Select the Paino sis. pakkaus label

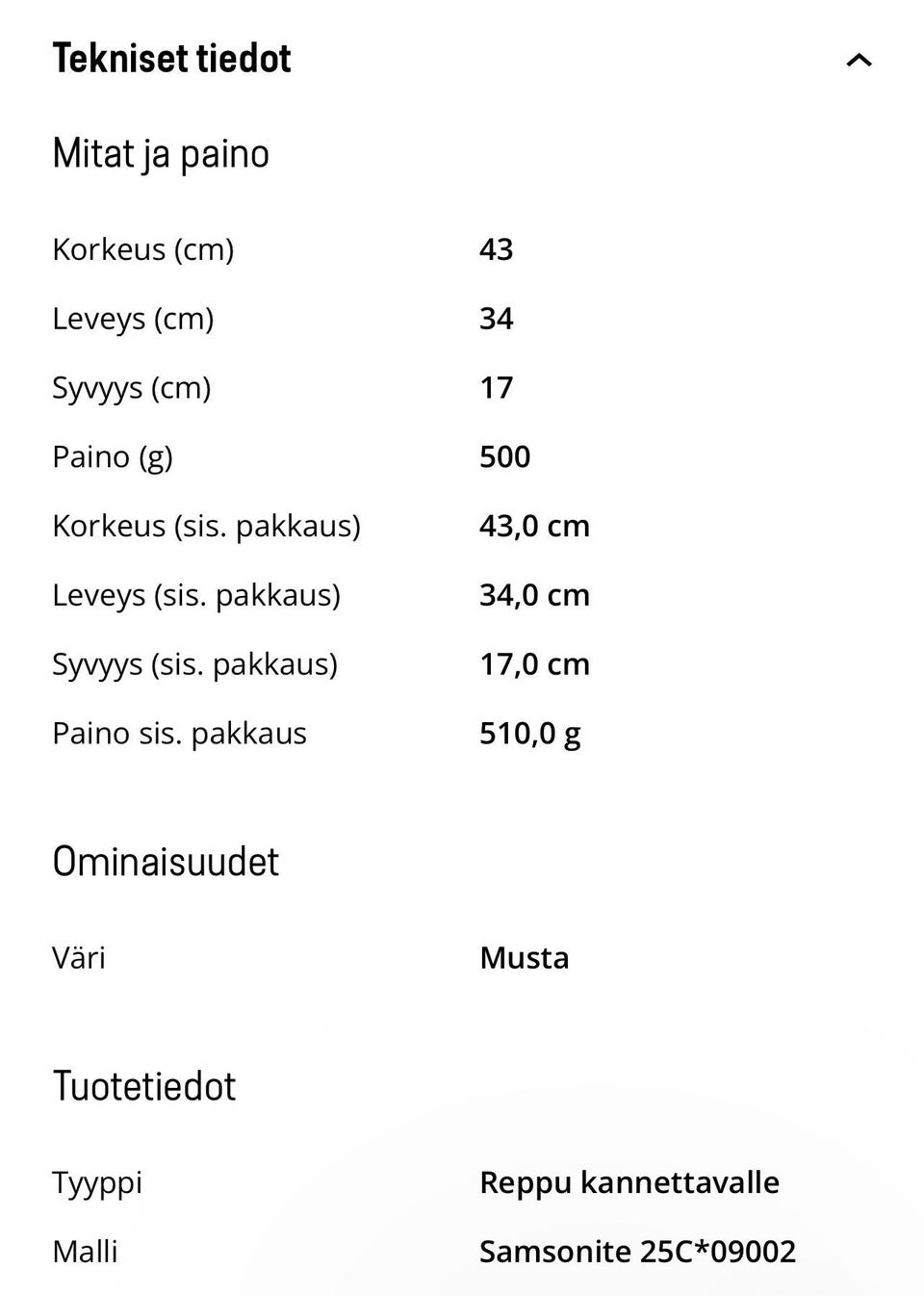(x=180, y=733)
